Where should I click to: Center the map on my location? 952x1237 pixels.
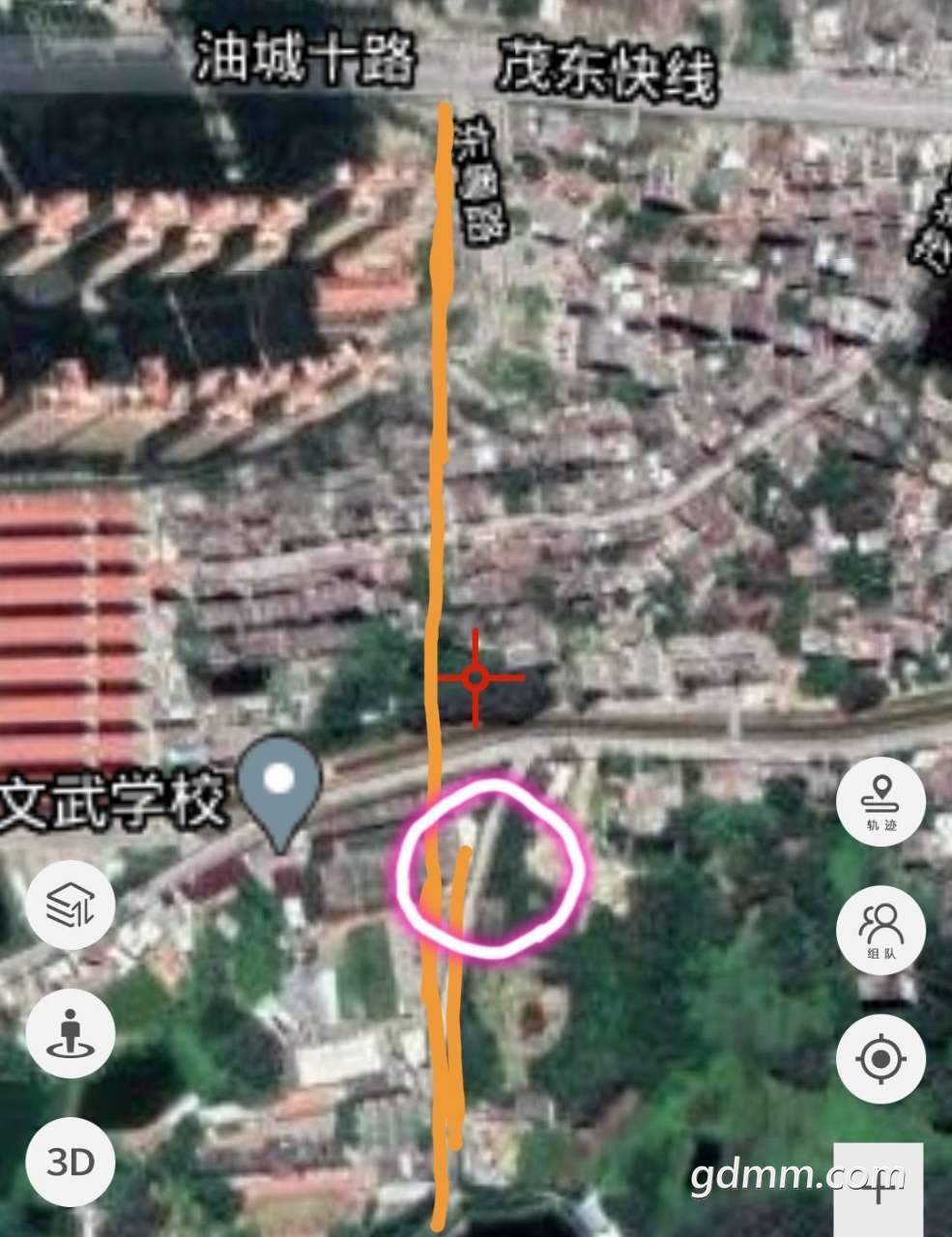click(x=880, y=1058)
